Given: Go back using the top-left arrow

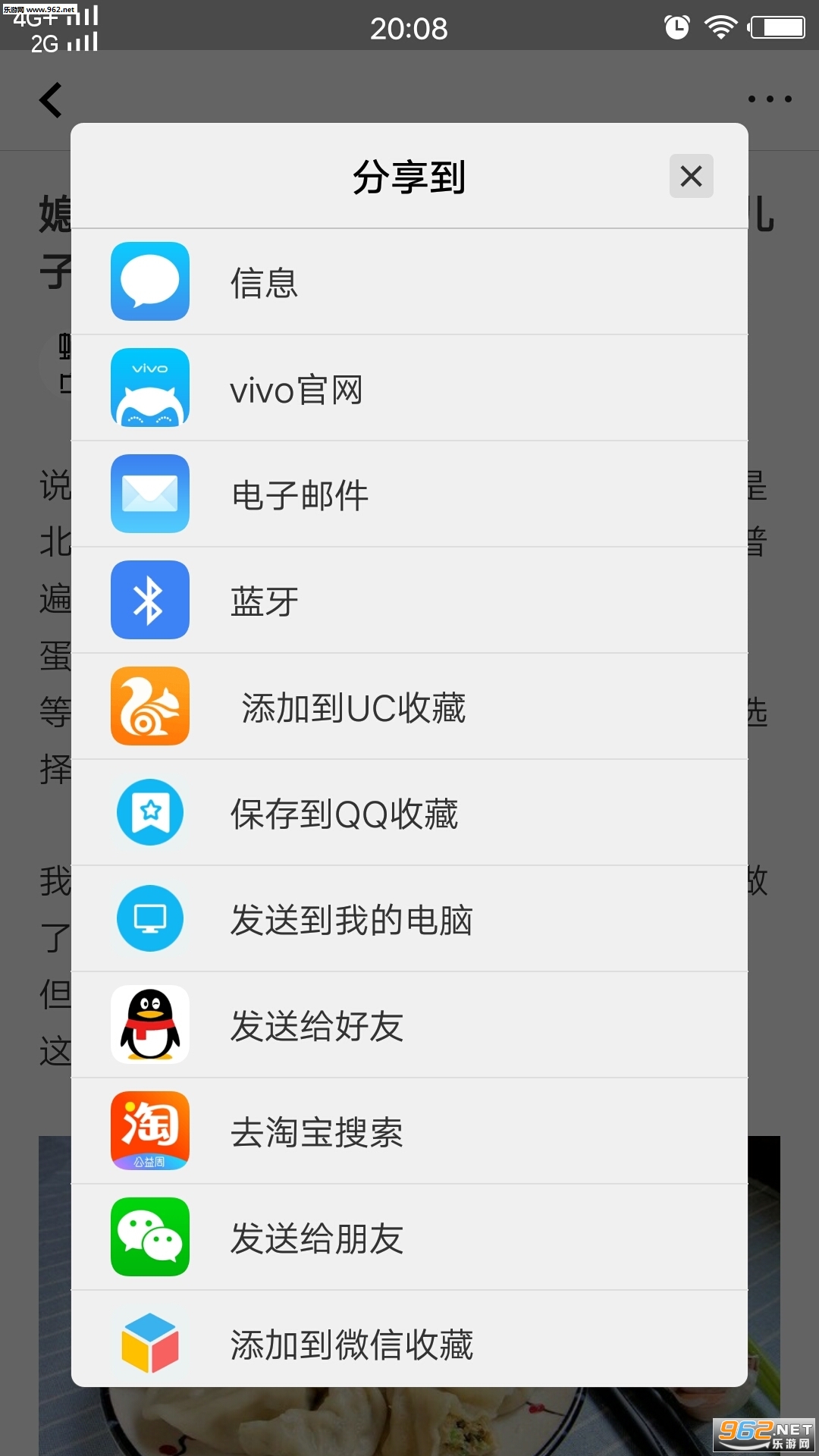Looking at the screenshot, I should tap(51, 100).
